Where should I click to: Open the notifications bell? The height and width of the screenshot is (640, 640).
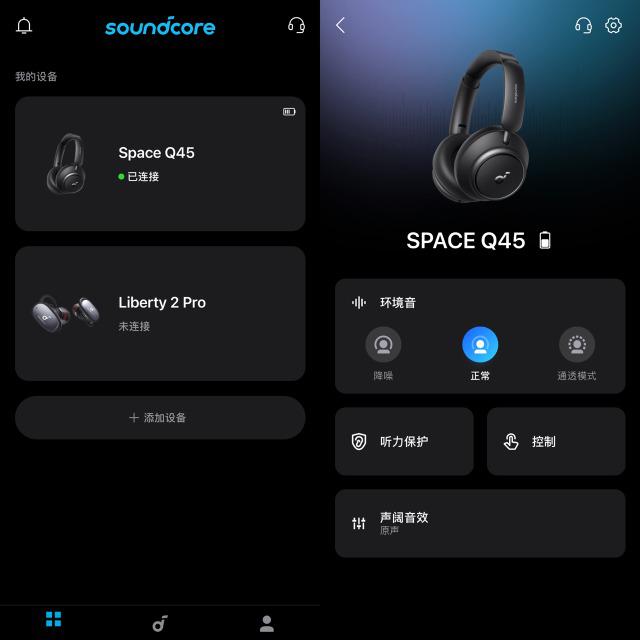click(24, 26)
